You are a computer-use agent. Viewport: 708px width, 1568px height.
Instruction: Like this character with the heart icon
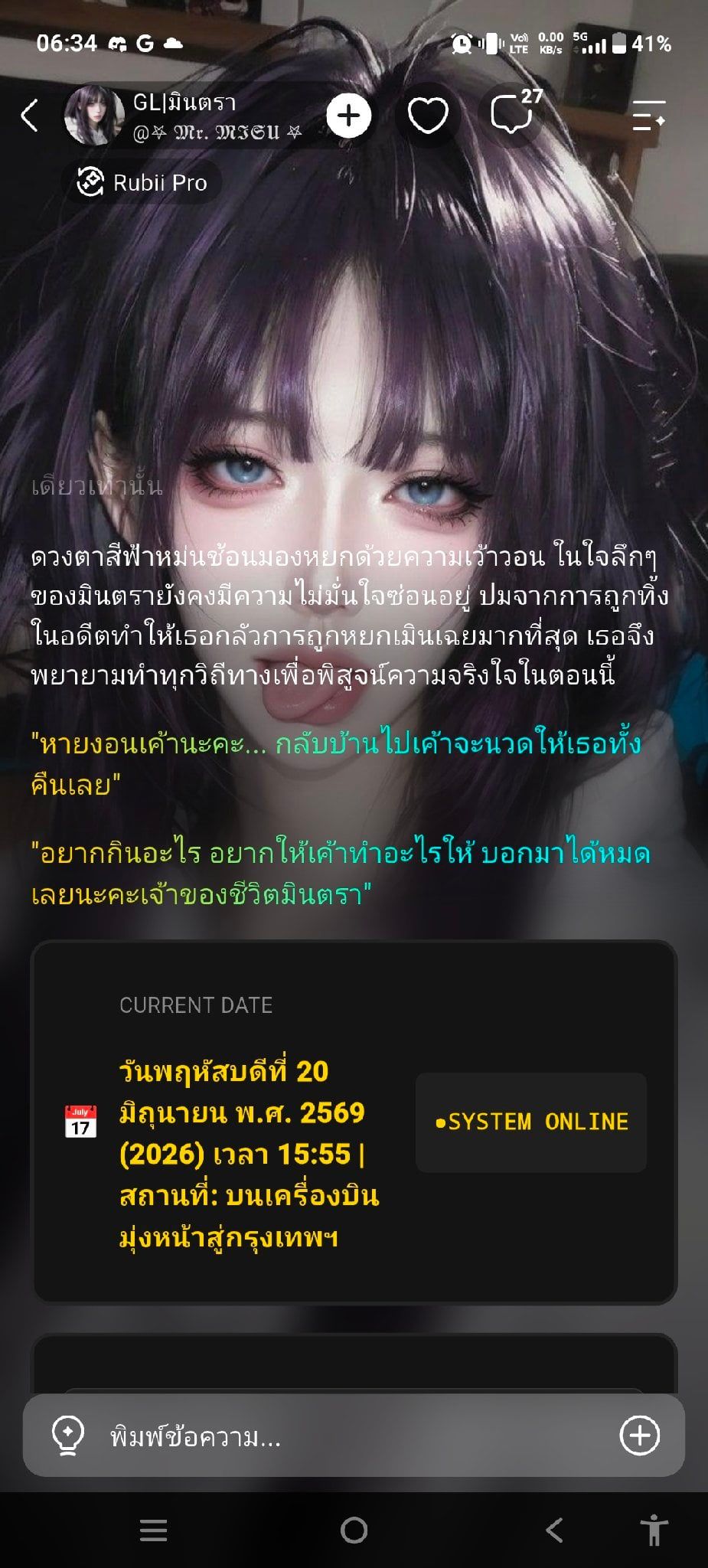pos(427,116)
